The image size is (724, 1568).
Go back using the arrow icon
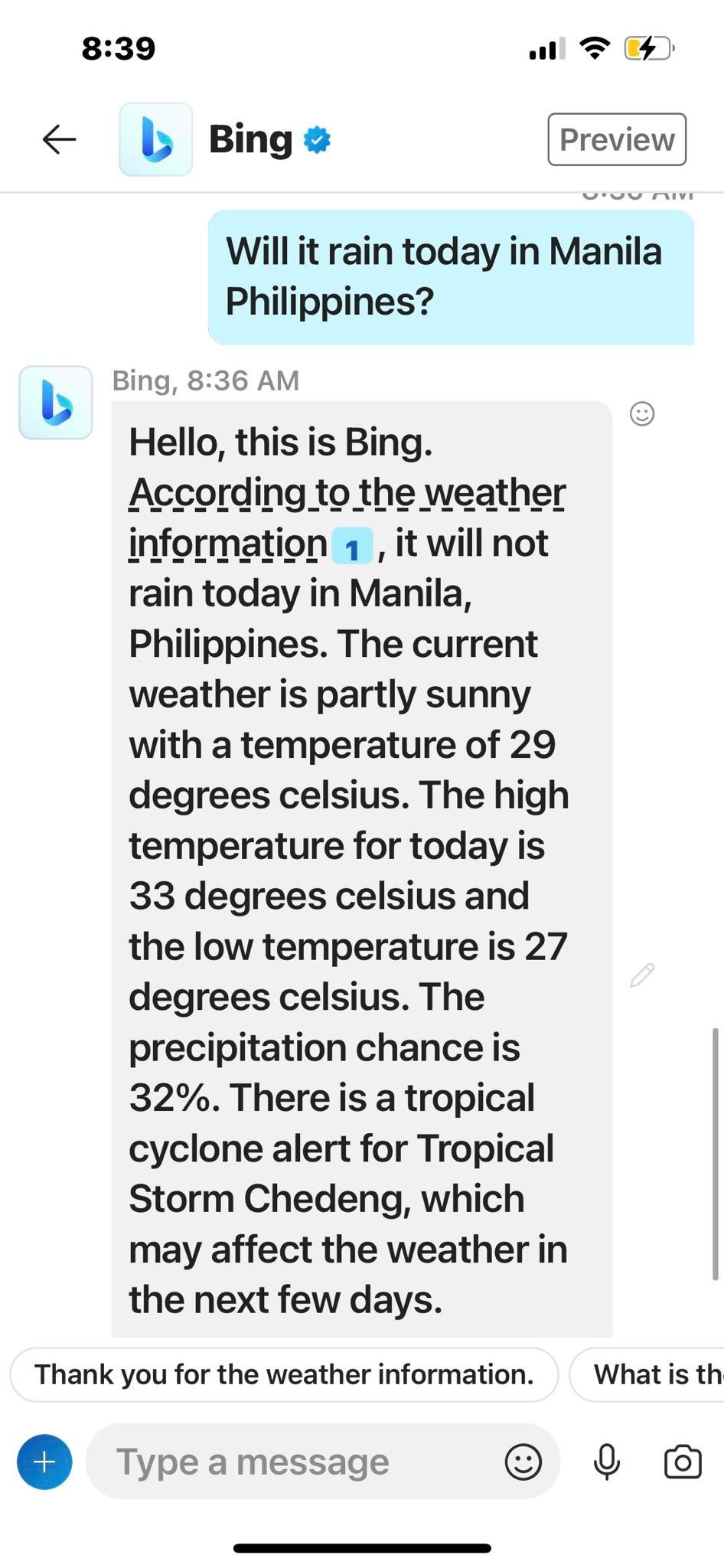tap(59, 139)
